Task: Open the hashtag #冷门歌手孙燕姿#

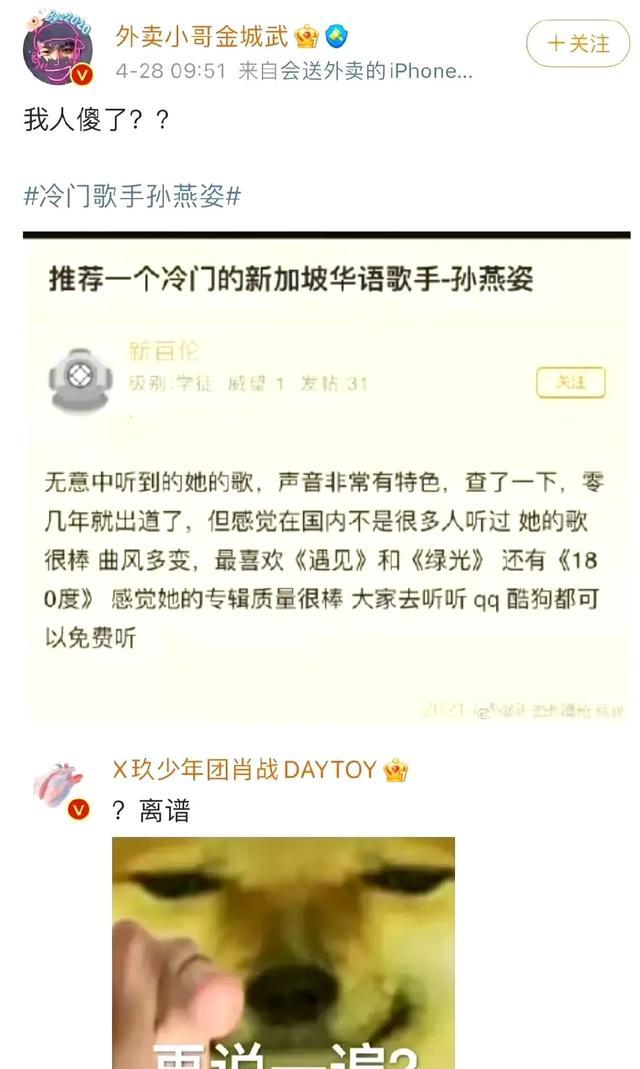Action: pos(132,195)
